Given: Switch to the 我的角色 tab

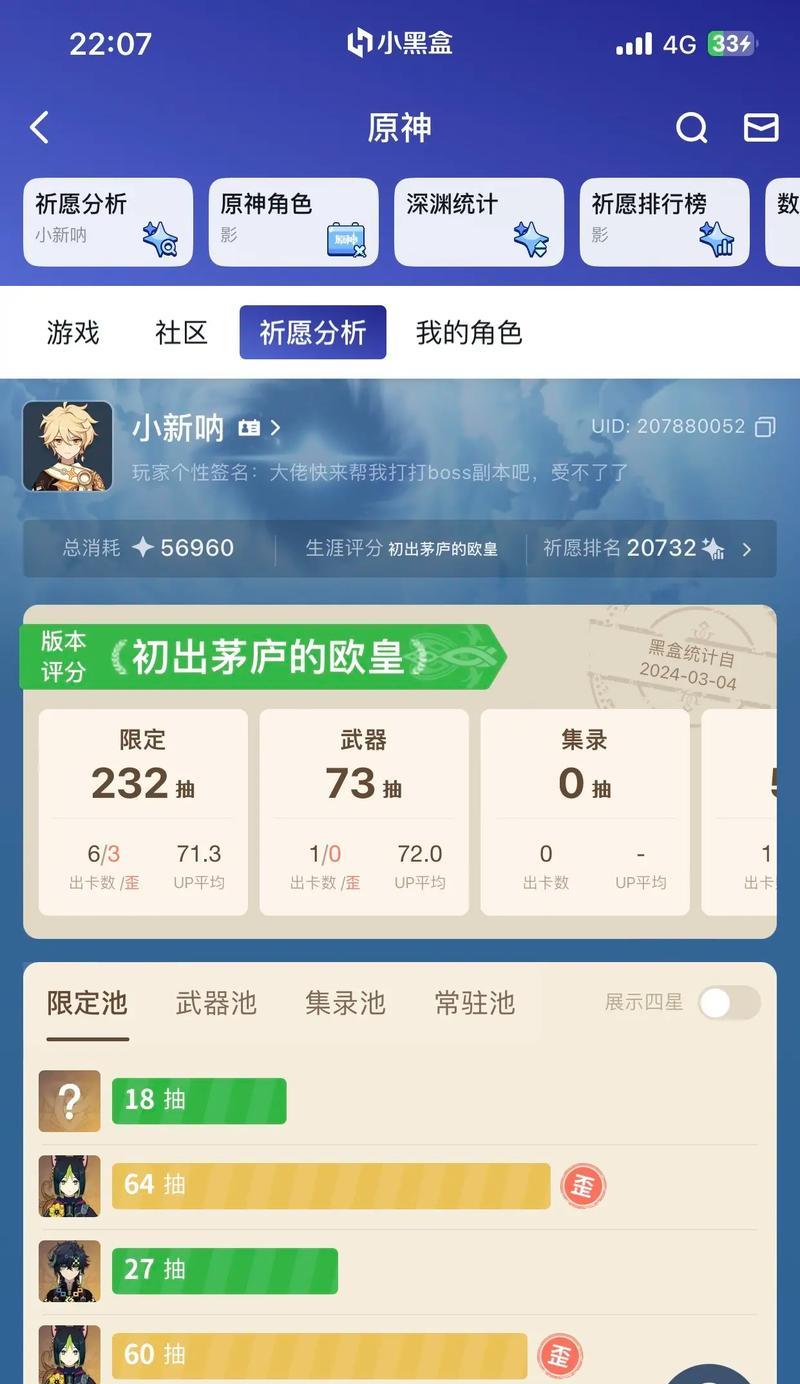Looking at the screenshot, I should click(x=469, y=333).
